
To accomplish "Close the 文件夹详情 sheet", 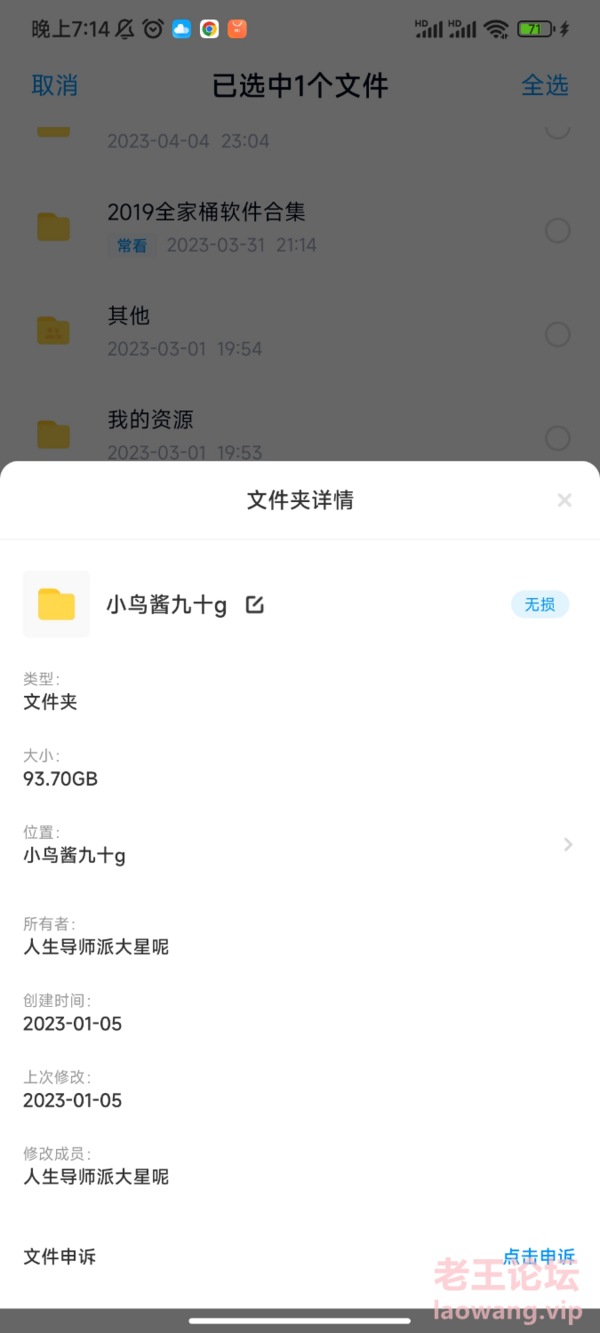I will click(x=565, y=500).
